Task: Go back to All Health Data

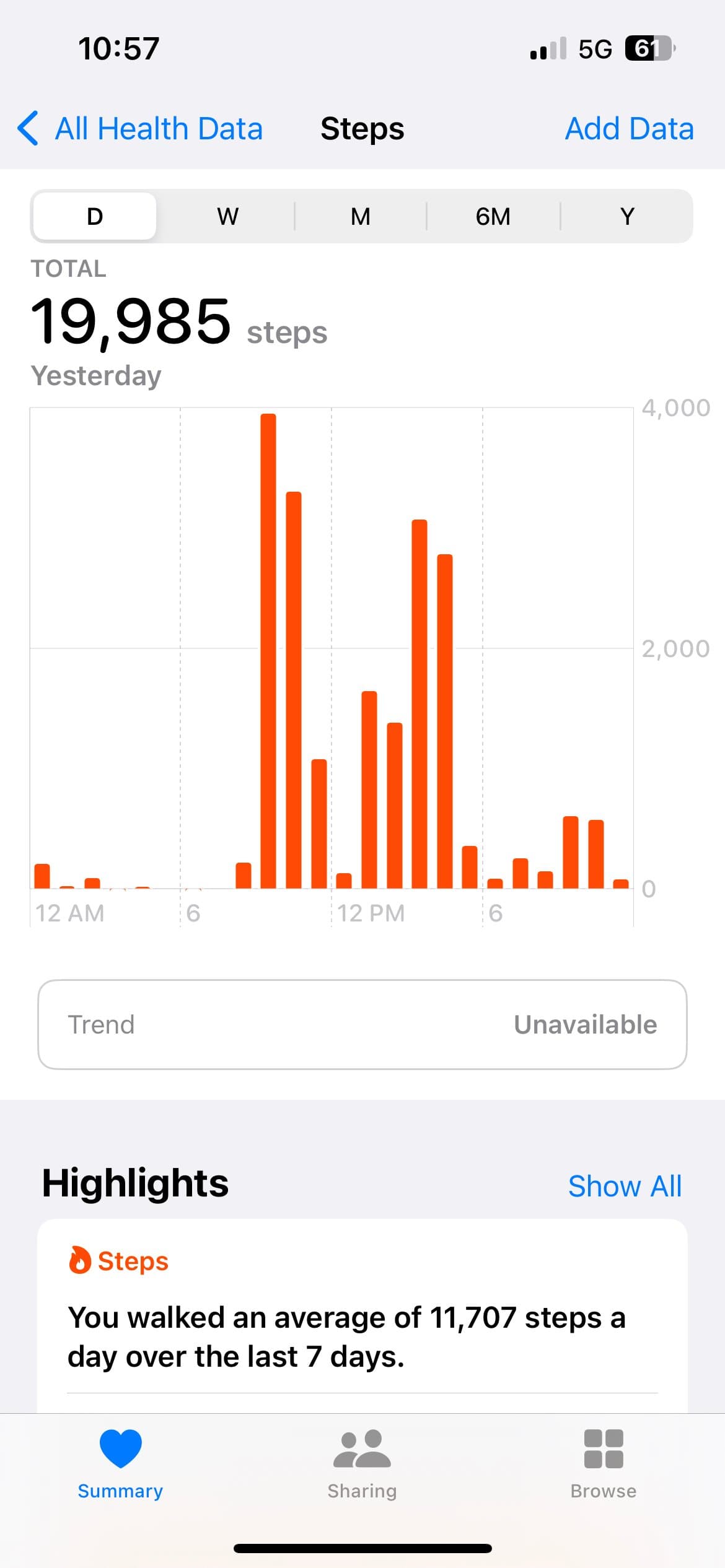Action: coord(141,129)
